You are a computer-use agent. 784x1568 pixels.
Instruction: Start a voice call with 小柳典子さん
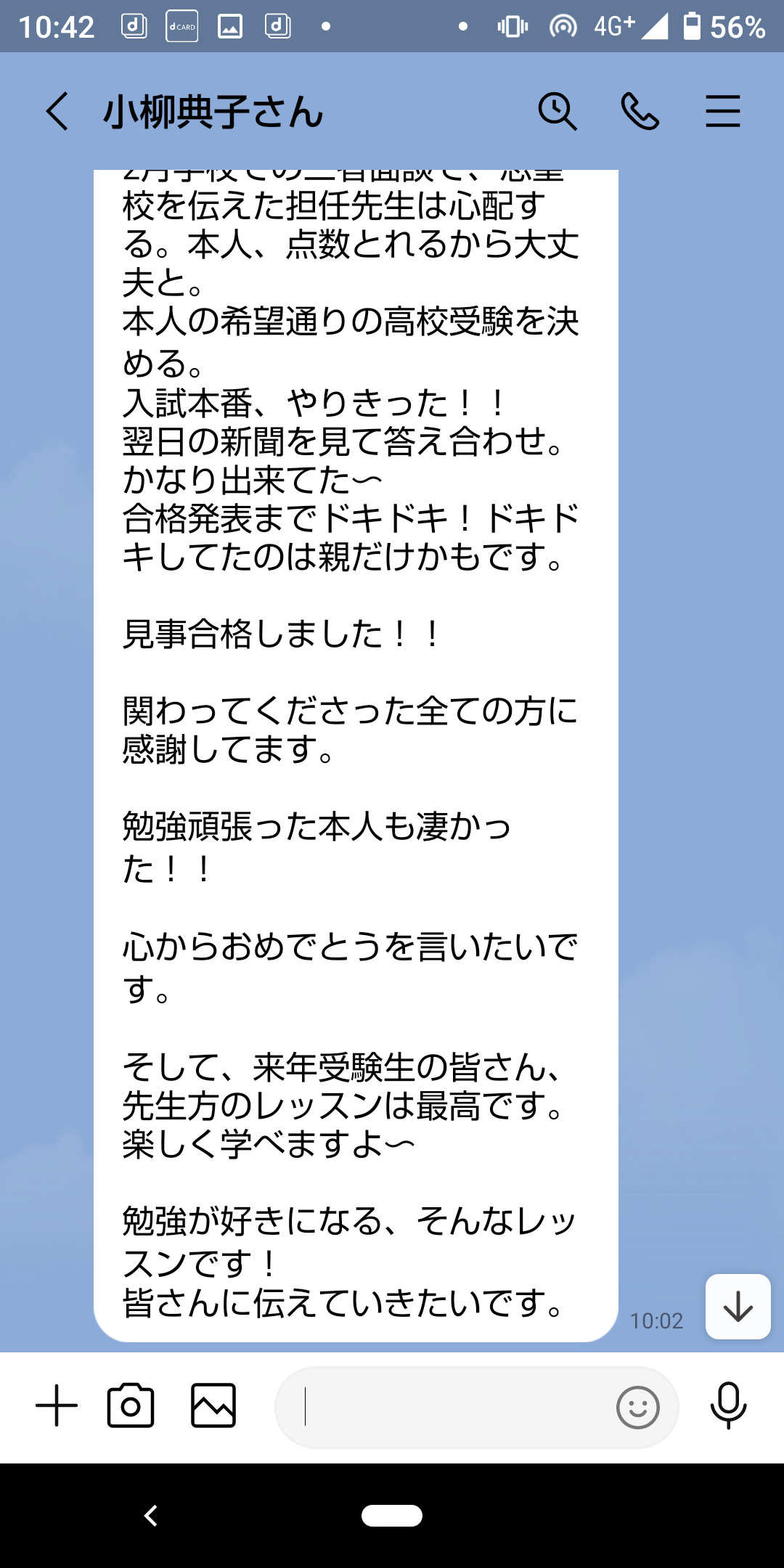point(640,112)
